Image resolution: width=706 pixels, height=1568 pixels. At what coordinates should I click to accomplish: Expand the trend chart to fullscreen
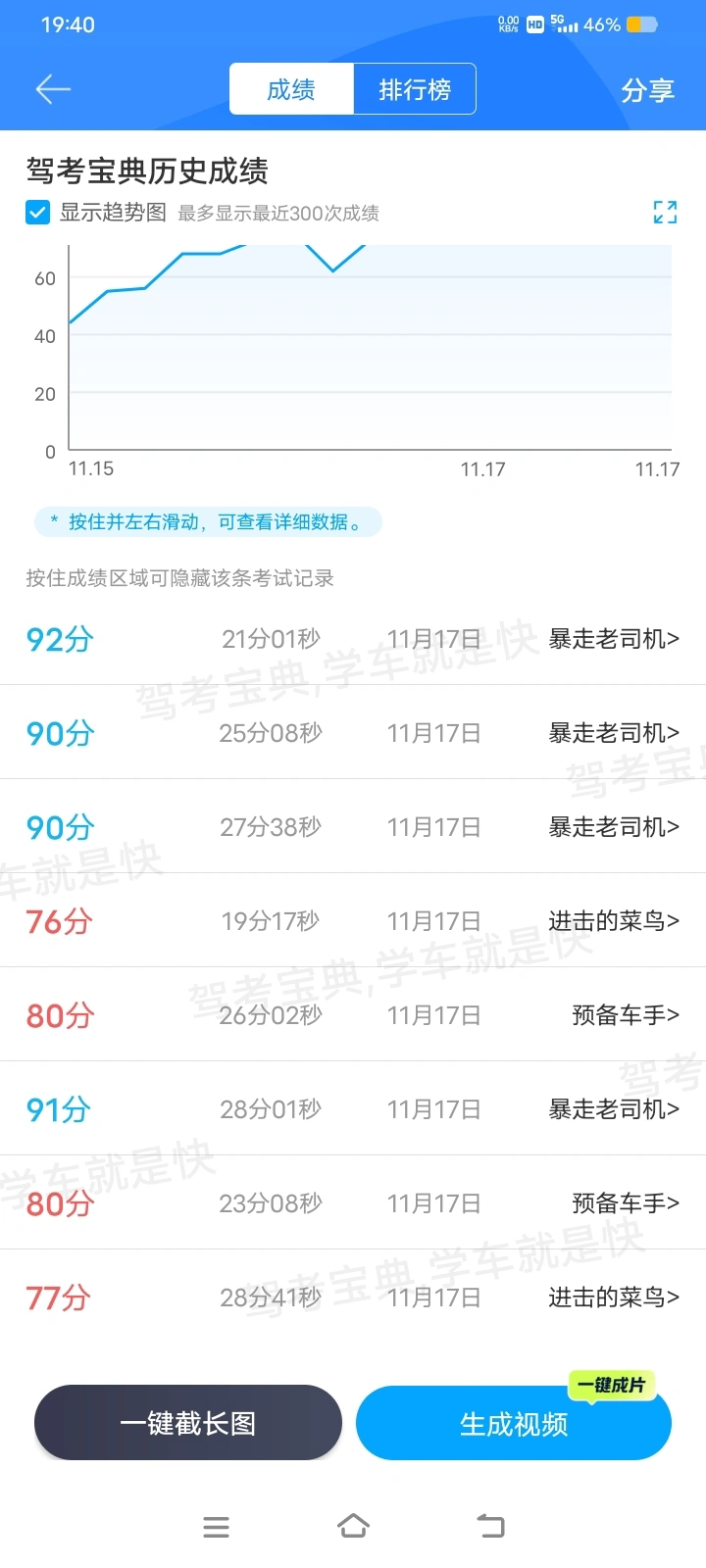click(665, 212)
